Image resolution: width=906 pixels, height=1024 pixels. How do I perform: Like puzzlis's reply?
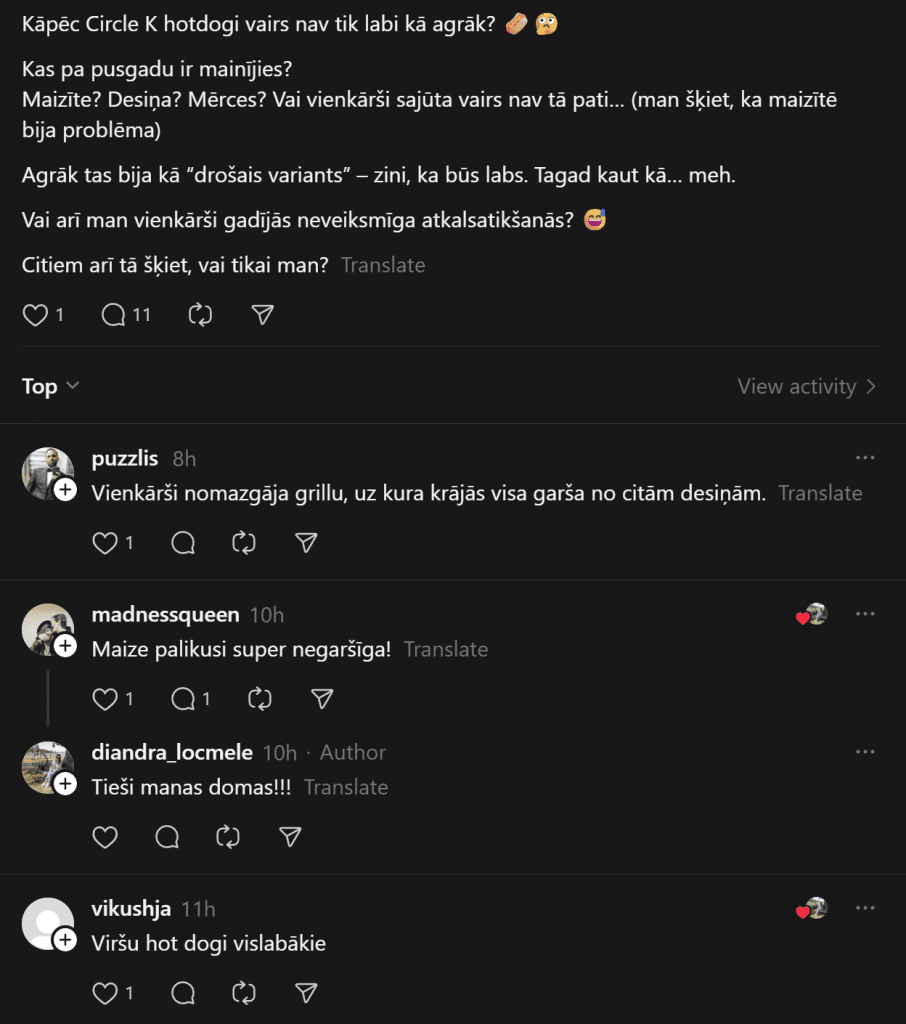point(105,543)
